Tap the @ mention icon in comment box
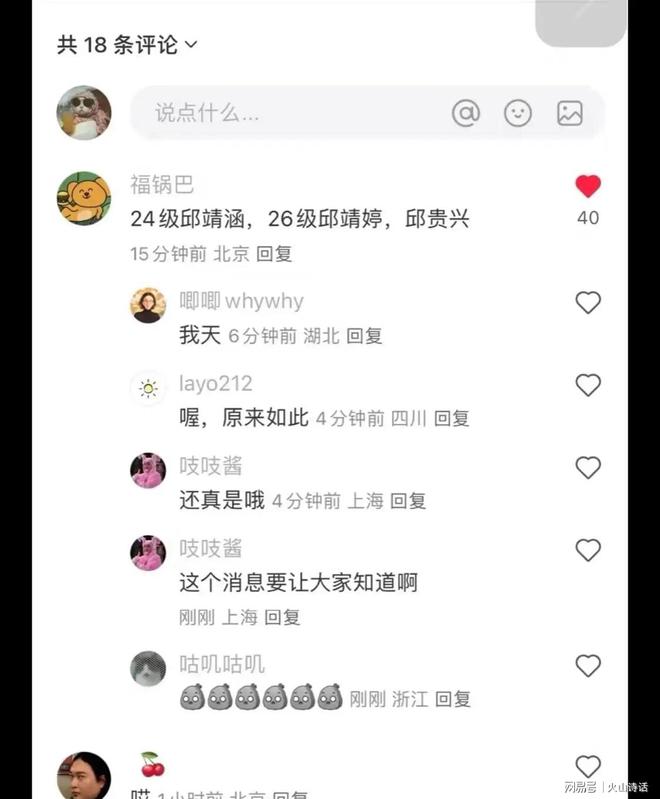Viewport: 660px width, 799px height. click(x=466, y=113)
